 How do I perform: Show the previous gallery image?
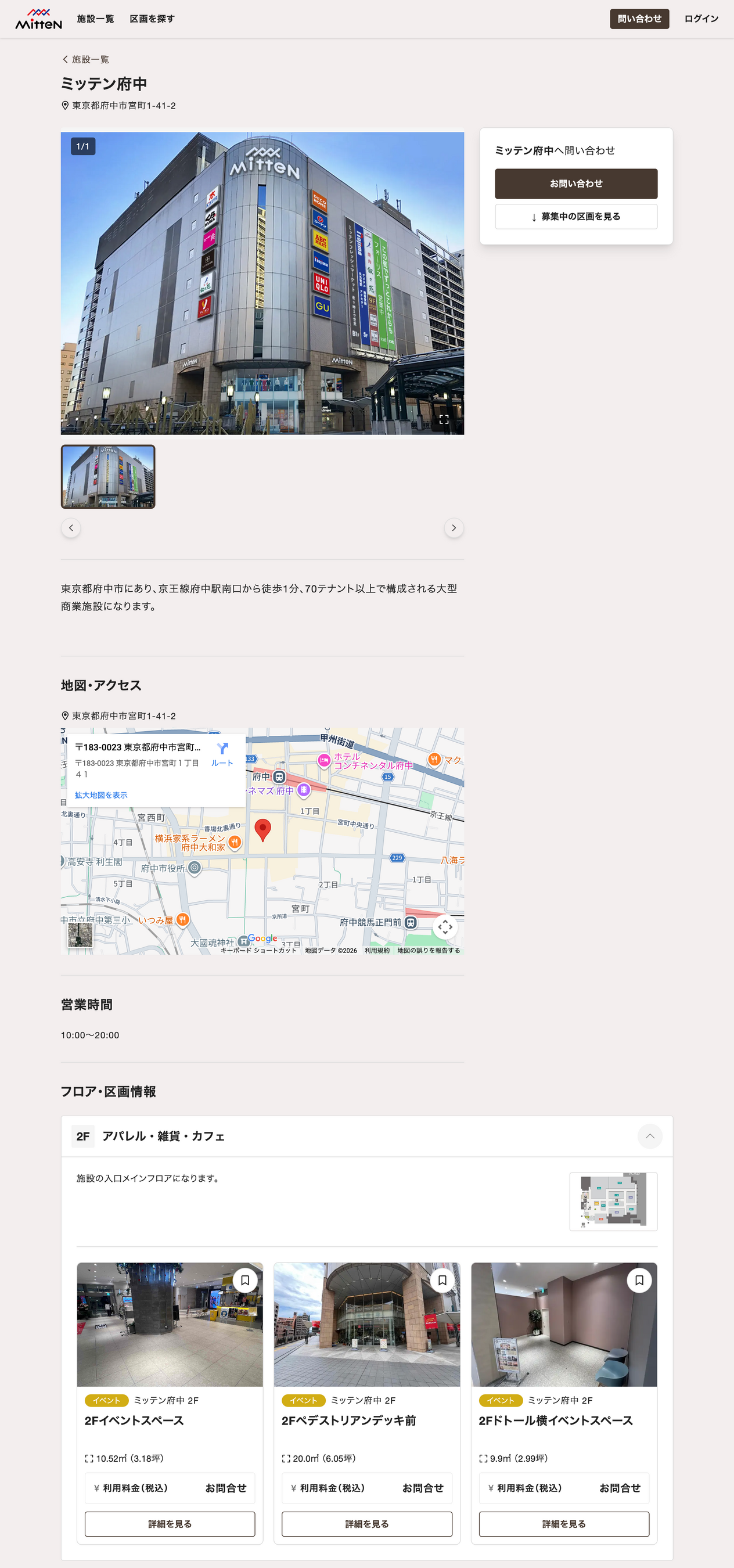[x=71, y=528]
